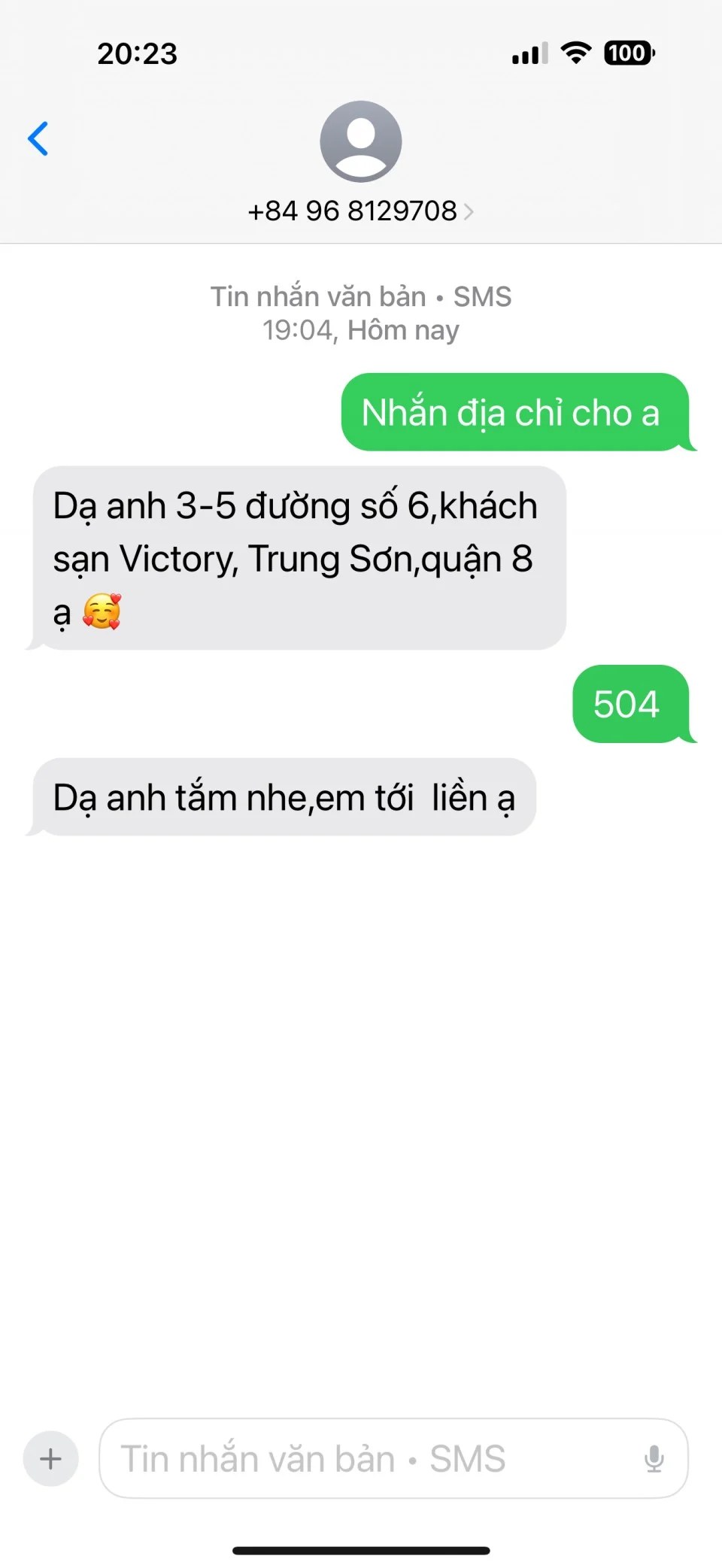Focus the SMS text message field
The width and height of the screenshot is (722, 1568).
click(x=369, y=1459)
